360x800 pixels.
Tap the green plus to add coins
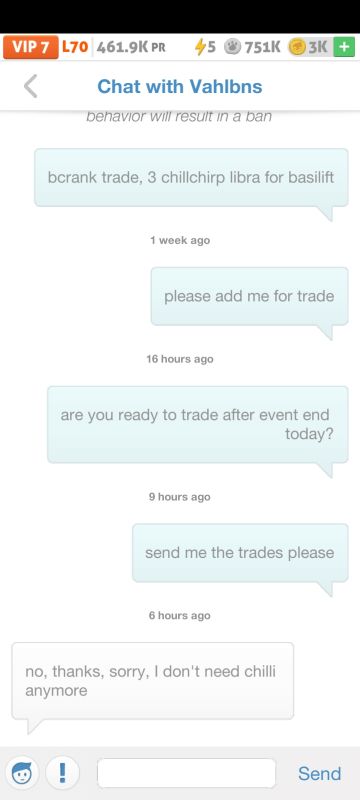pos(344,47)
